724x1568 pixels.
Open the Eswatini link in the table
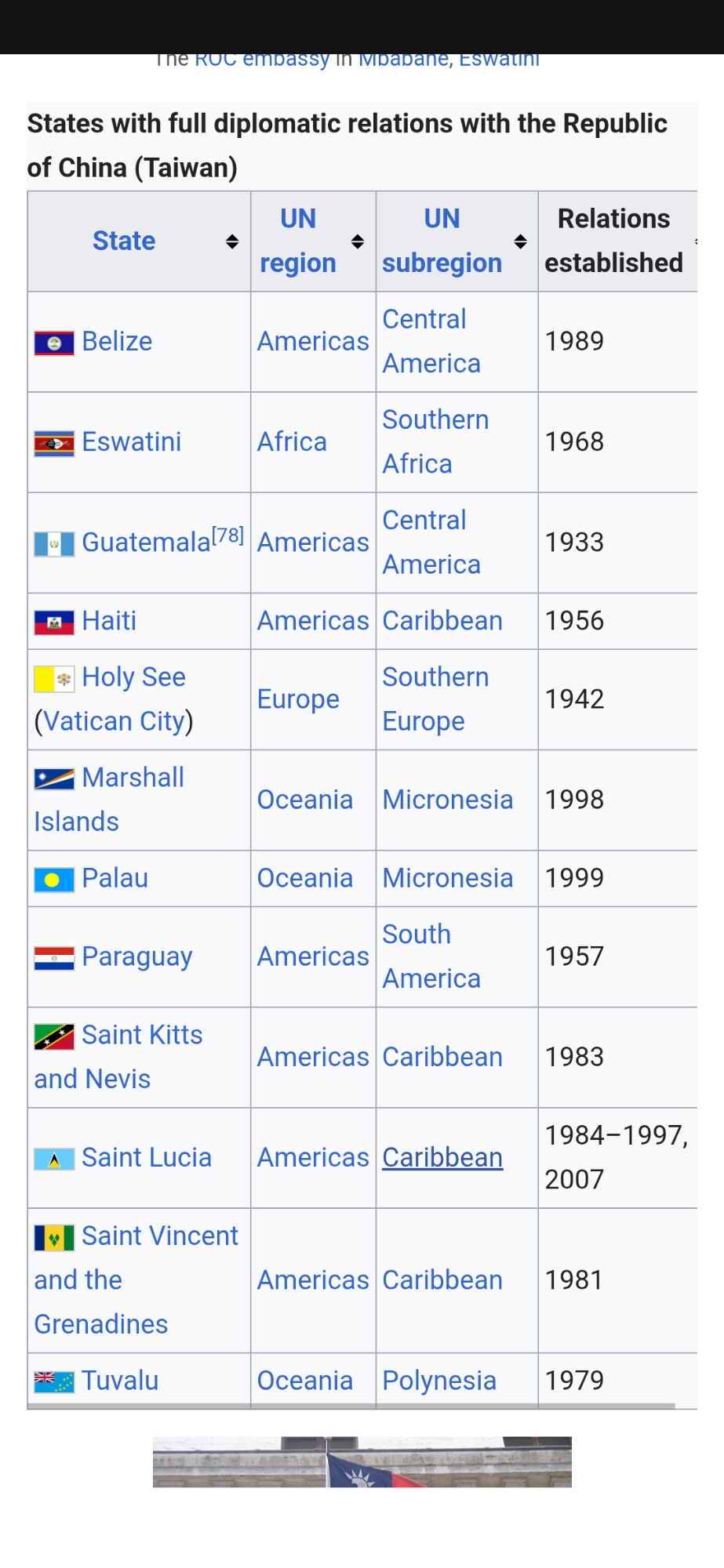[131, 442]
